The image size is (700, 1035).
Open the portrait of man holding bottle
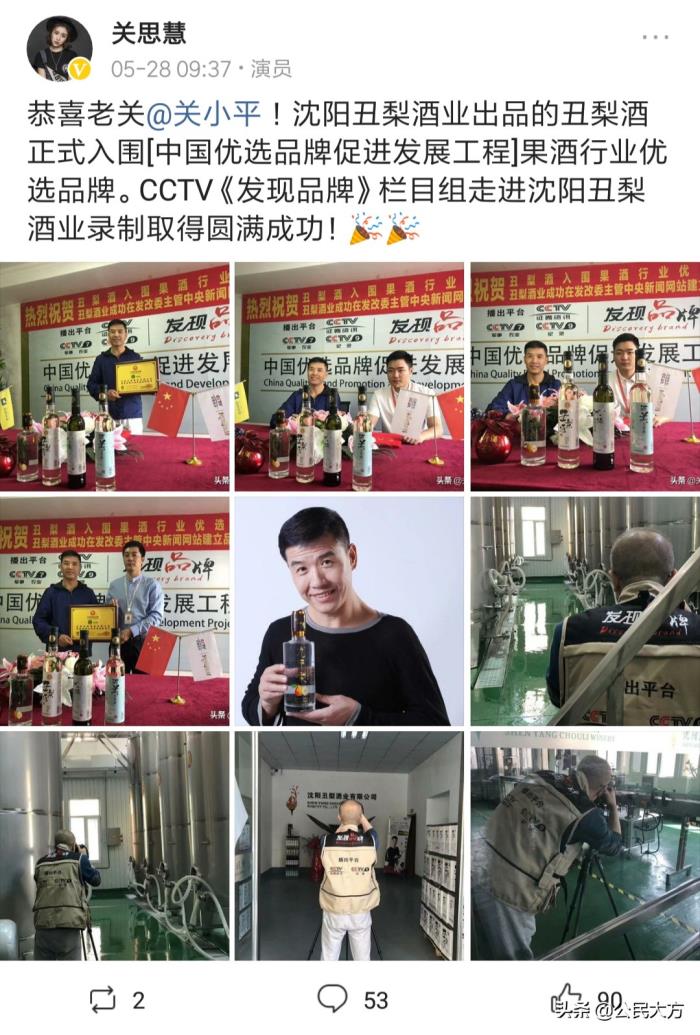(x=349, y=610)
